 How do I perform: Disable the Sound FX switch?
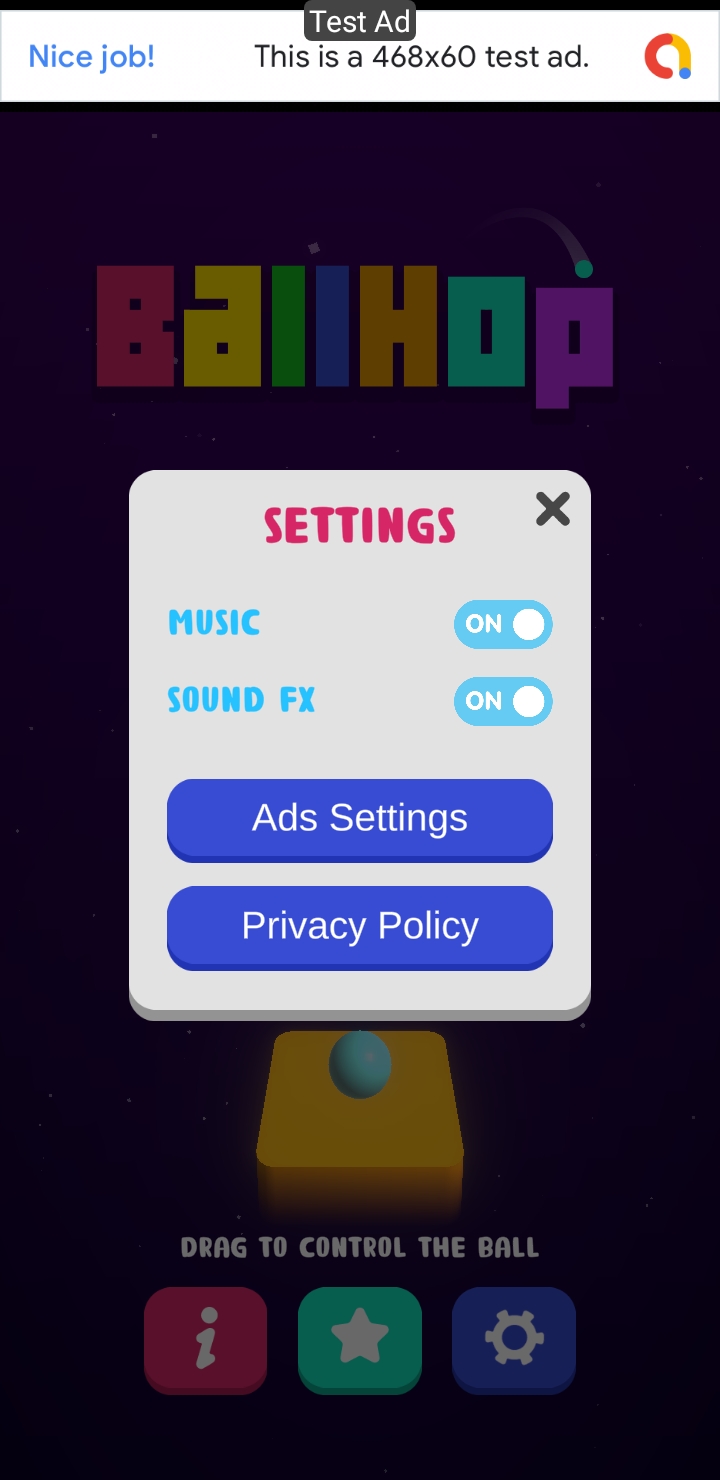click(503, 701)
